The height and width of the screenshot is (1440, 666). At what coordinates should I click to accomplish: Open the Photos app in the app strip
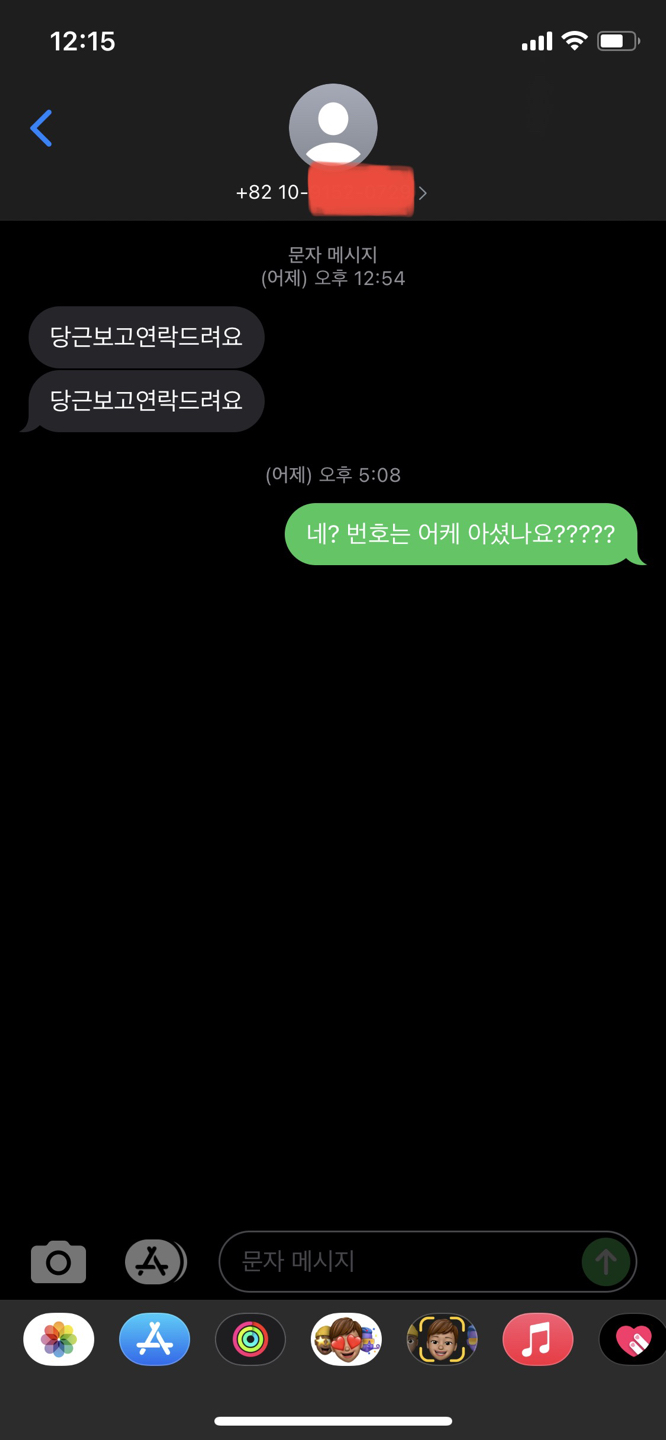(x=59, y=1339)
